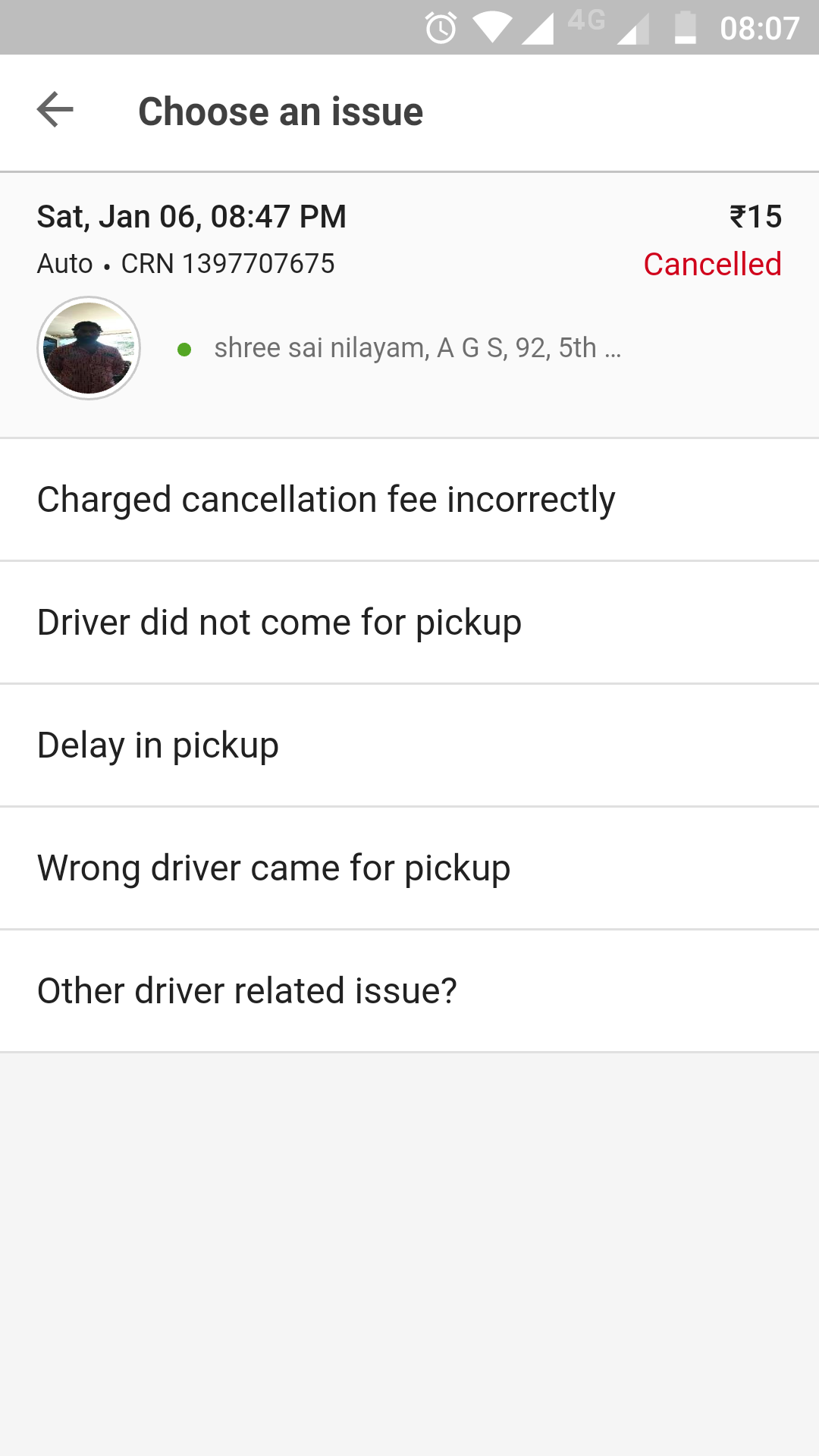Open the 'Delay in pickup' issue
Viewport: 819px width, 1456px height.
409,745
